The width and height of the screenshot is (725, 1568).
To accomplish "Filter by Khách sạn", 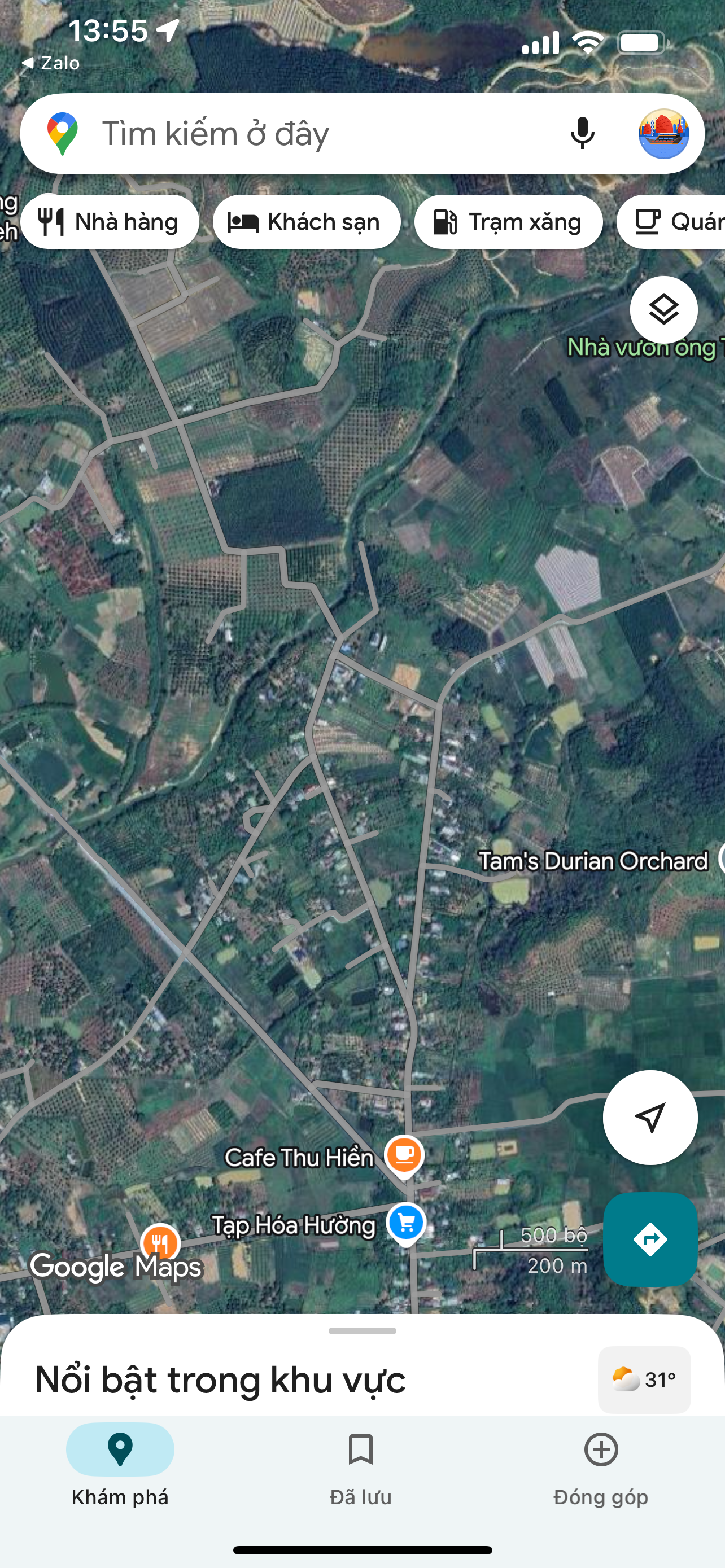I will [306, 222].
